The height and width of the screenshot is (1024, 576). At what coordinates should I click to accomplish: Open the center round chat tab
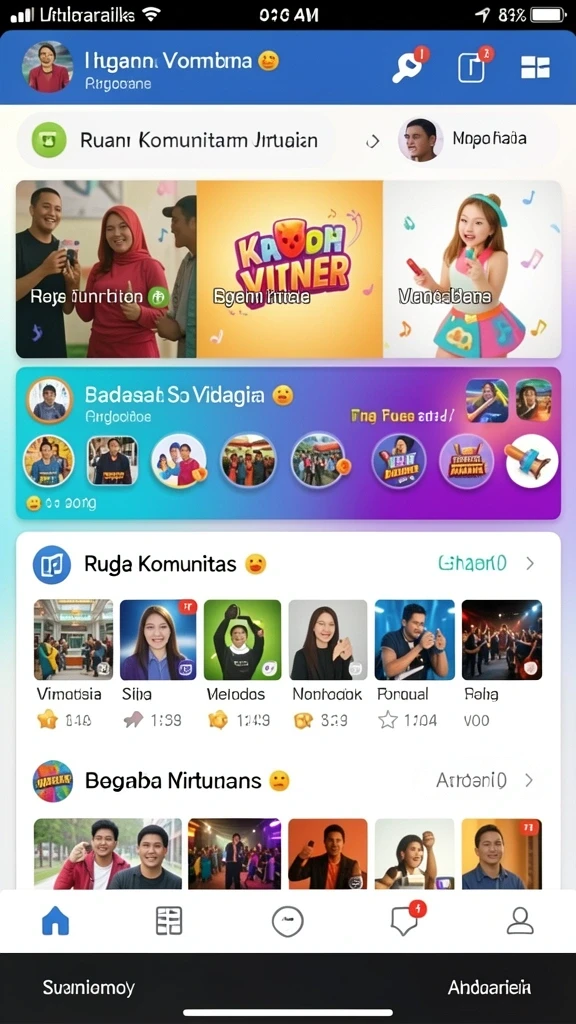click(x=287, y=921)
